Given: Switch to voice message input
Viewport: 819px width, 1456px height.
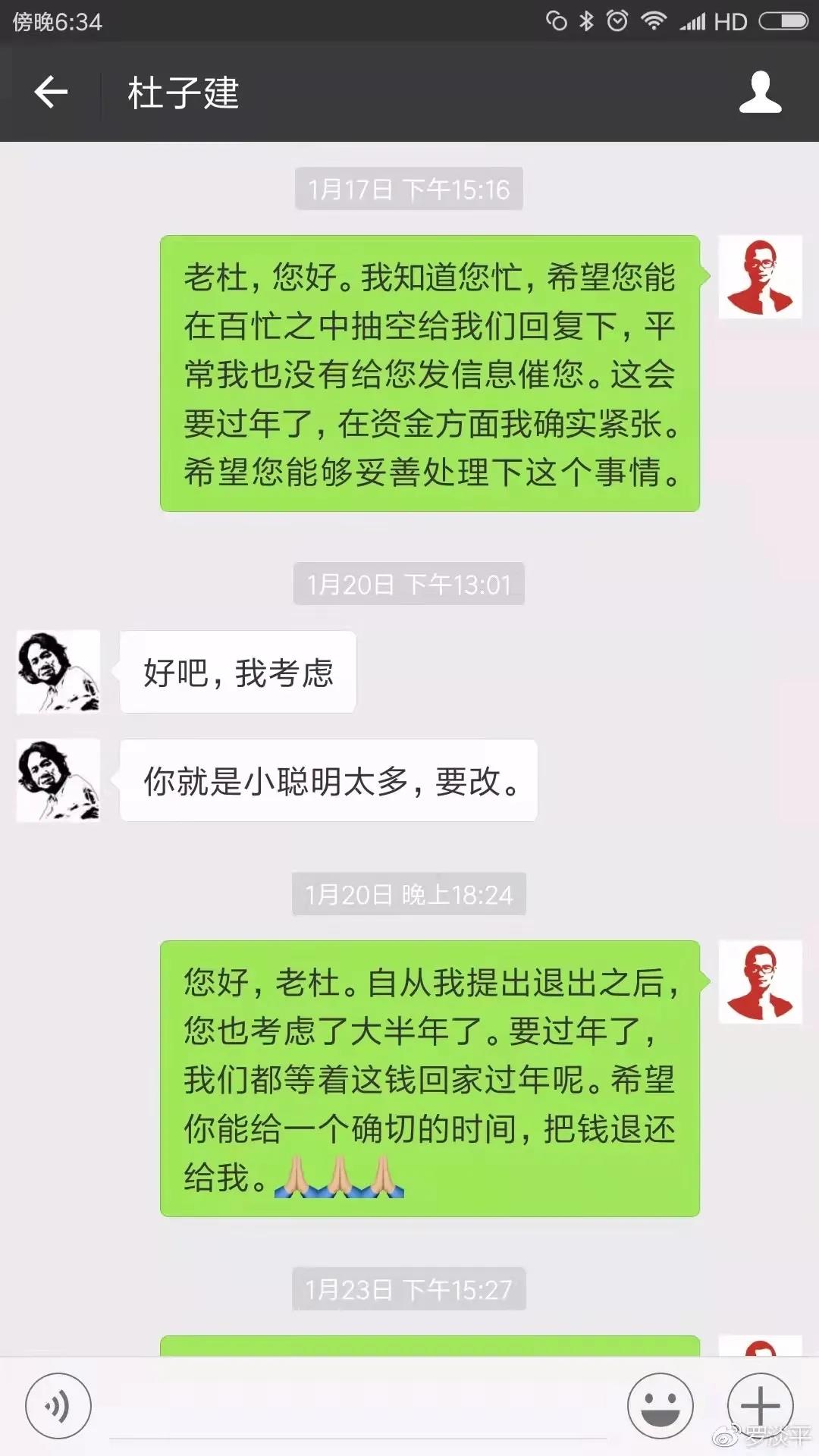Looking at the screenshot, I should pos(58,1406).
